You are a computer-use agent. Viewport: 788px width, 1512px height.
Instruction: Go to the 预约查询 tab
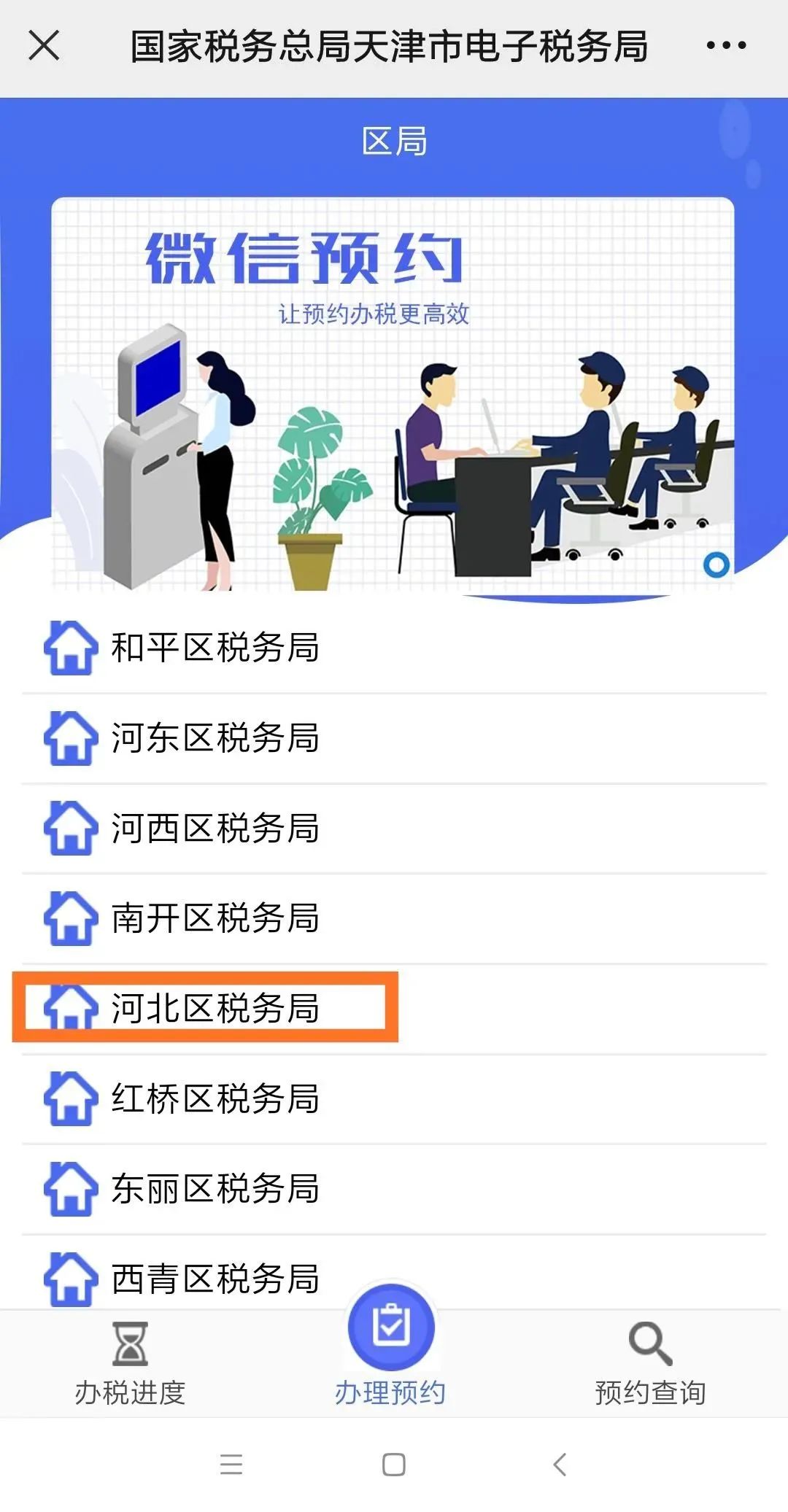coord(650,1364)
